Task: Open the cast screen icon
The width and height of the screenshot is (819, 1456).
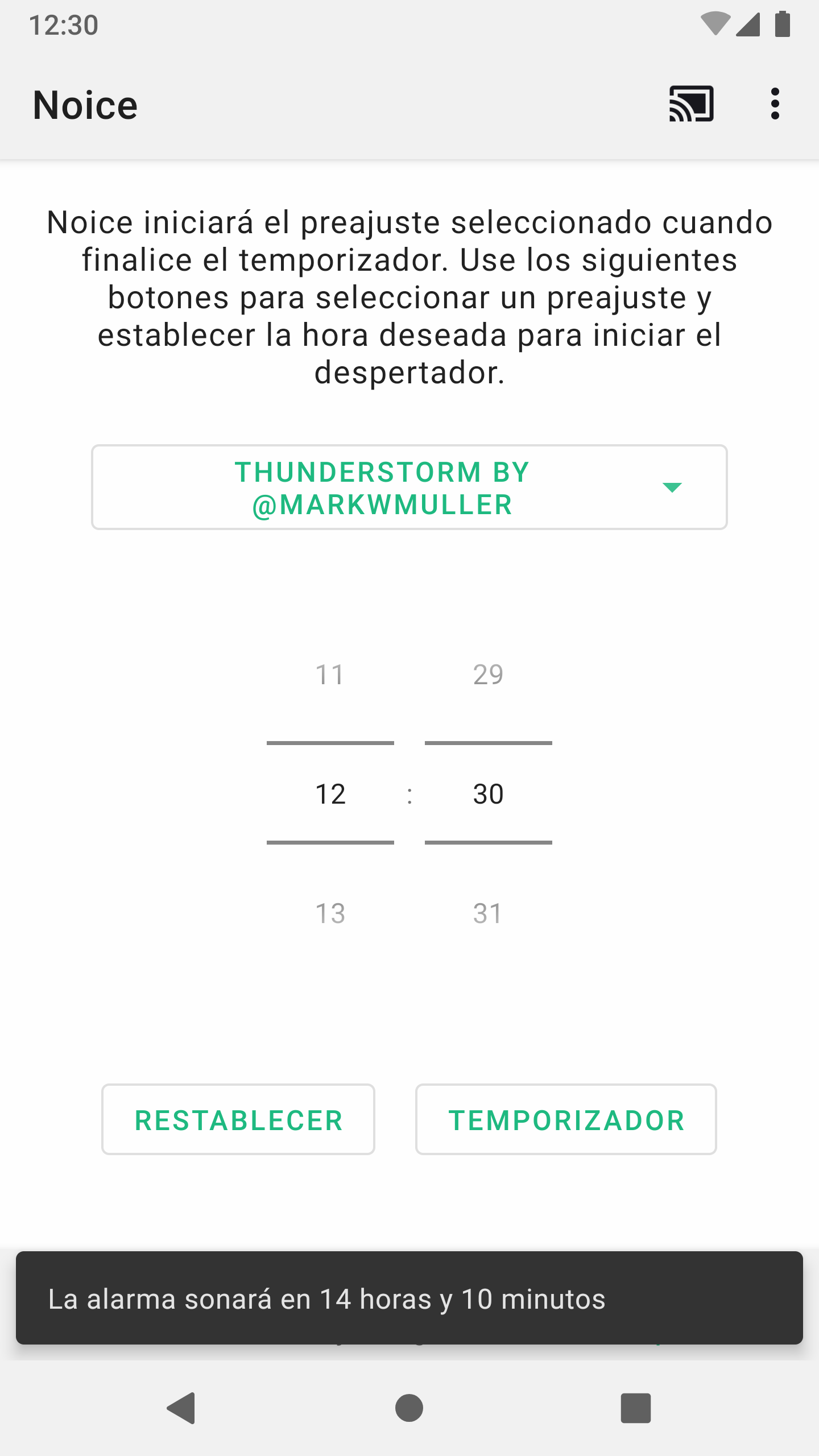Action: coord(691,104)
